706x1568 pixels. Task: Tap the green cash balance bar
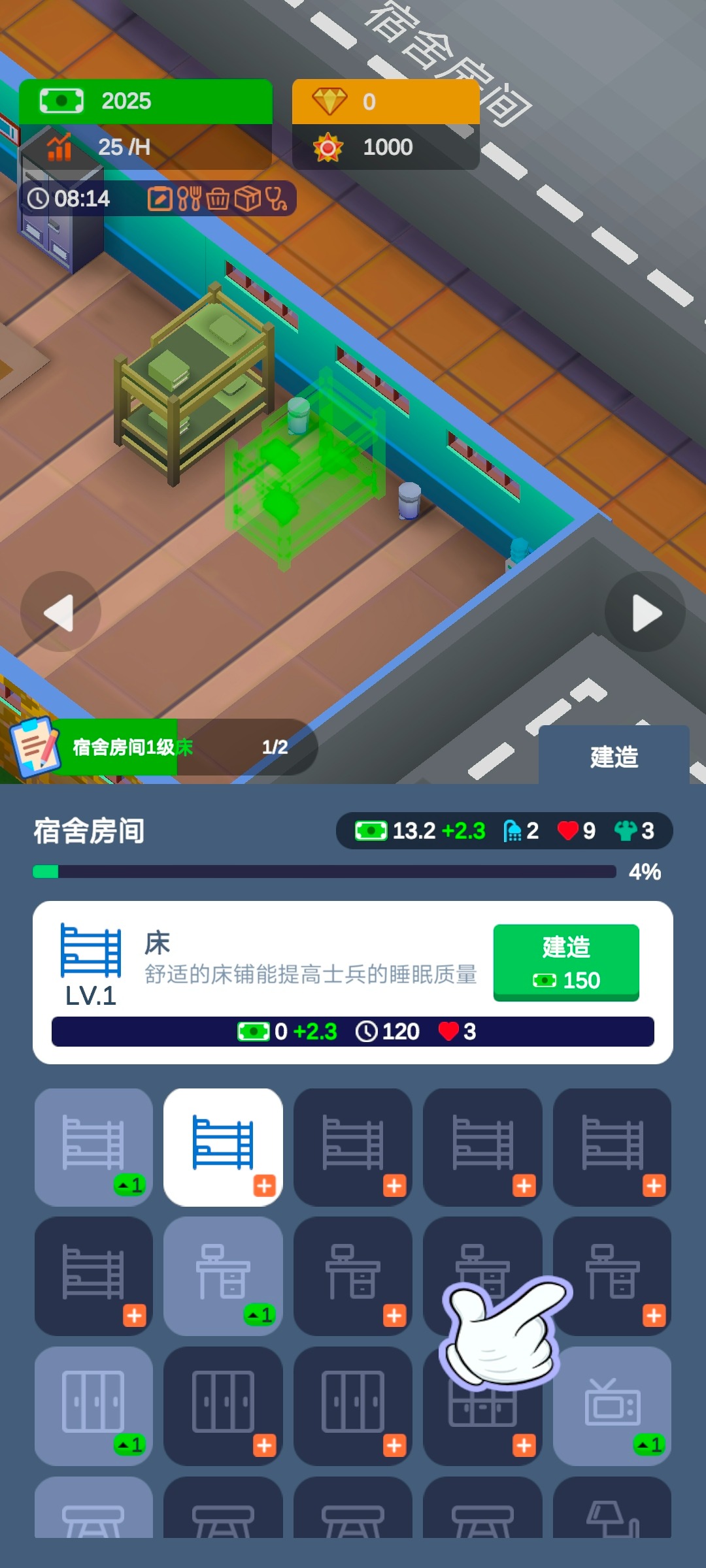coord(145,101)
